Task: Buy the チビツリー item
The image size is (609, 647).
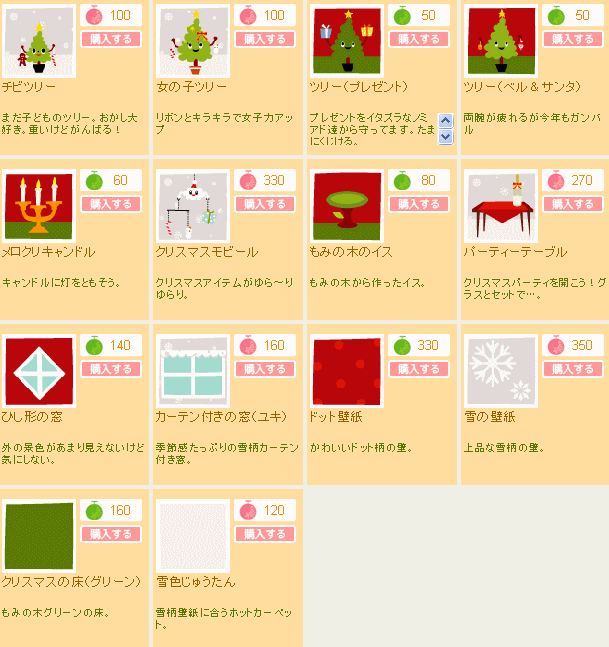Action: (x=111, y=39)
